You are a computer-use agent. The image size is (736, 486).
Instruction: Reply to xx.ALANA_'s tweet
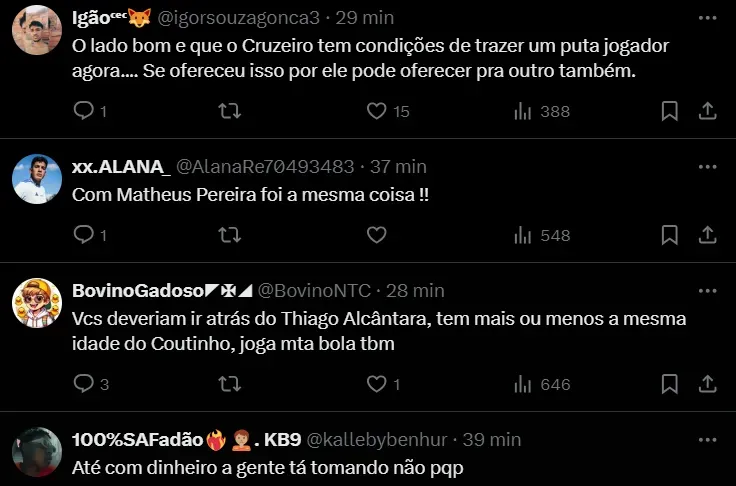pos(84,235)
